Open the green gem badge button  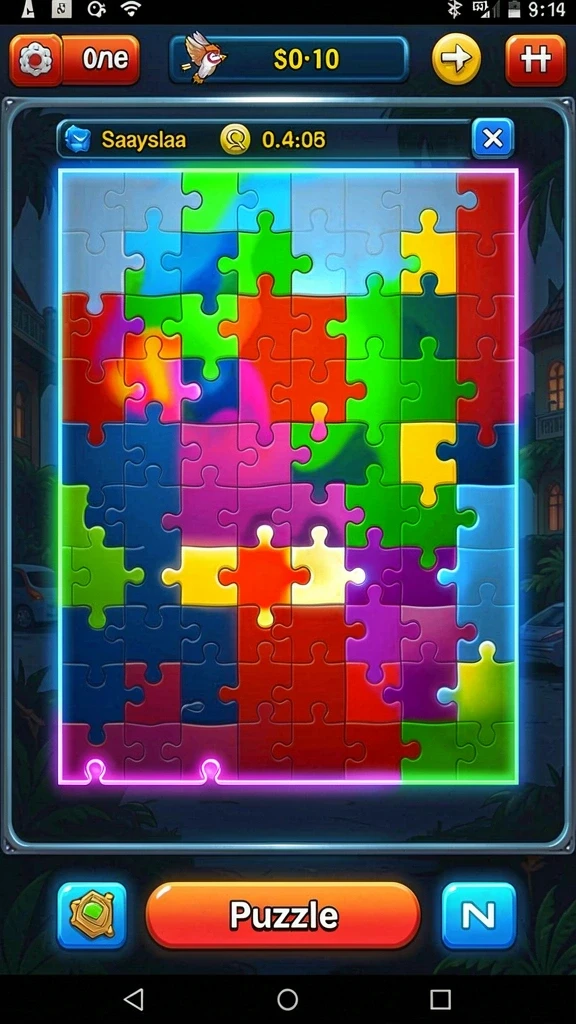click(x=91, y=915)
